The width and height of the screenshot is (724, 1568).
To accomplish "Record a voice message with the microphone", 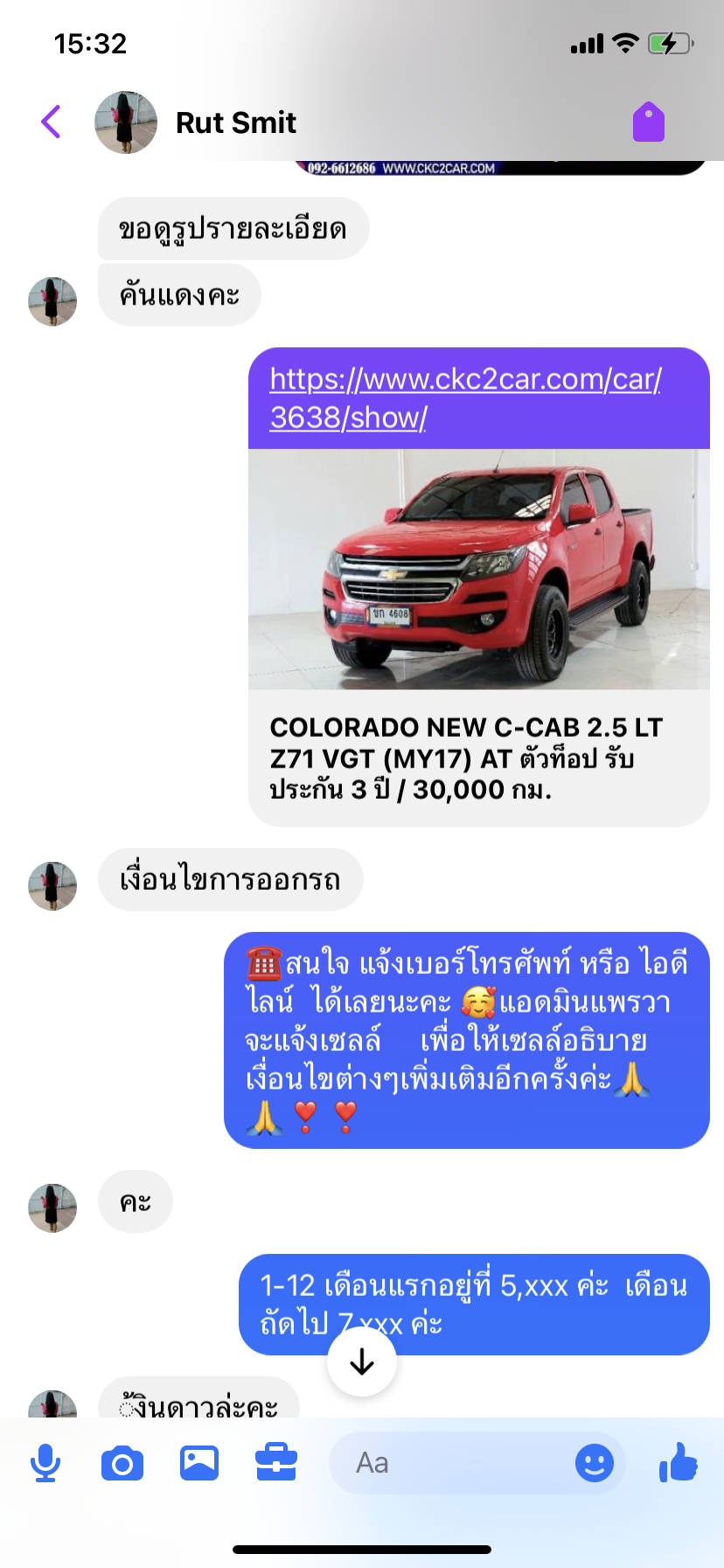I will tap(45, 1463).
